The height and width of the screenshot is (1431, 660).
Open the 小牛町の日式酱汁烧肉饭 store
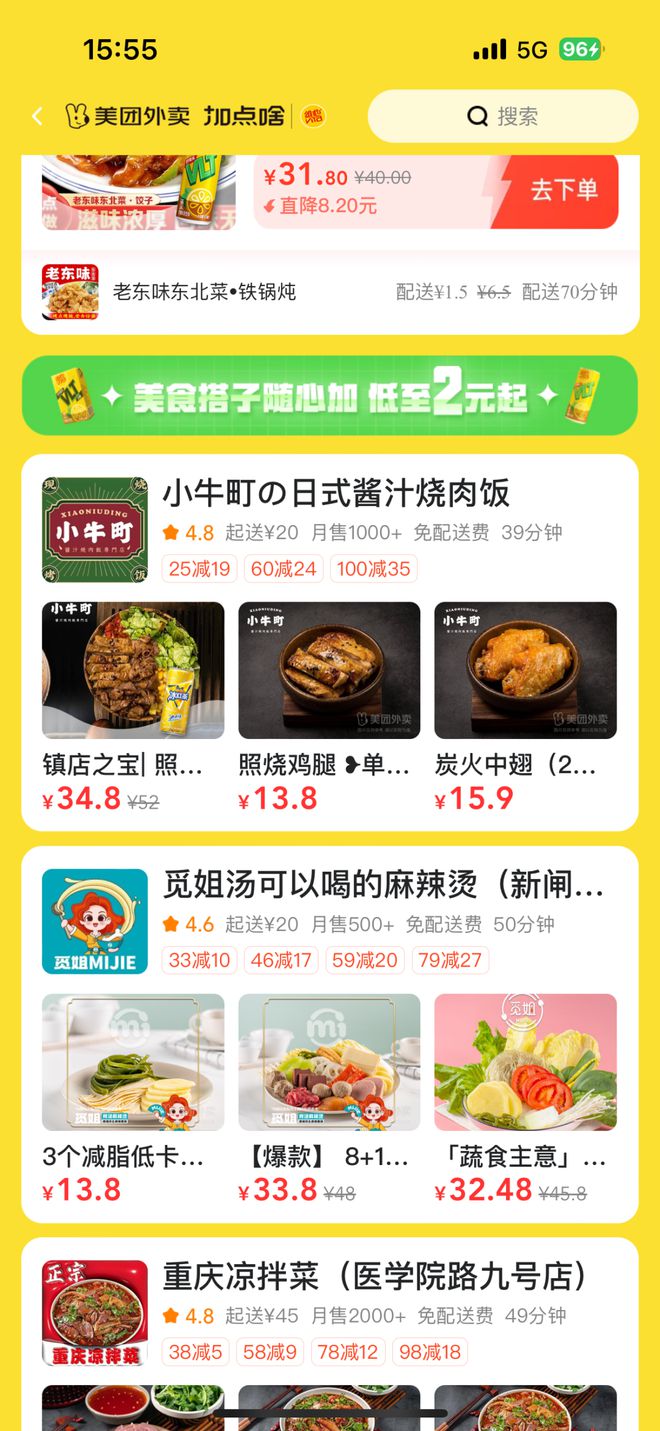click(336, 493)
